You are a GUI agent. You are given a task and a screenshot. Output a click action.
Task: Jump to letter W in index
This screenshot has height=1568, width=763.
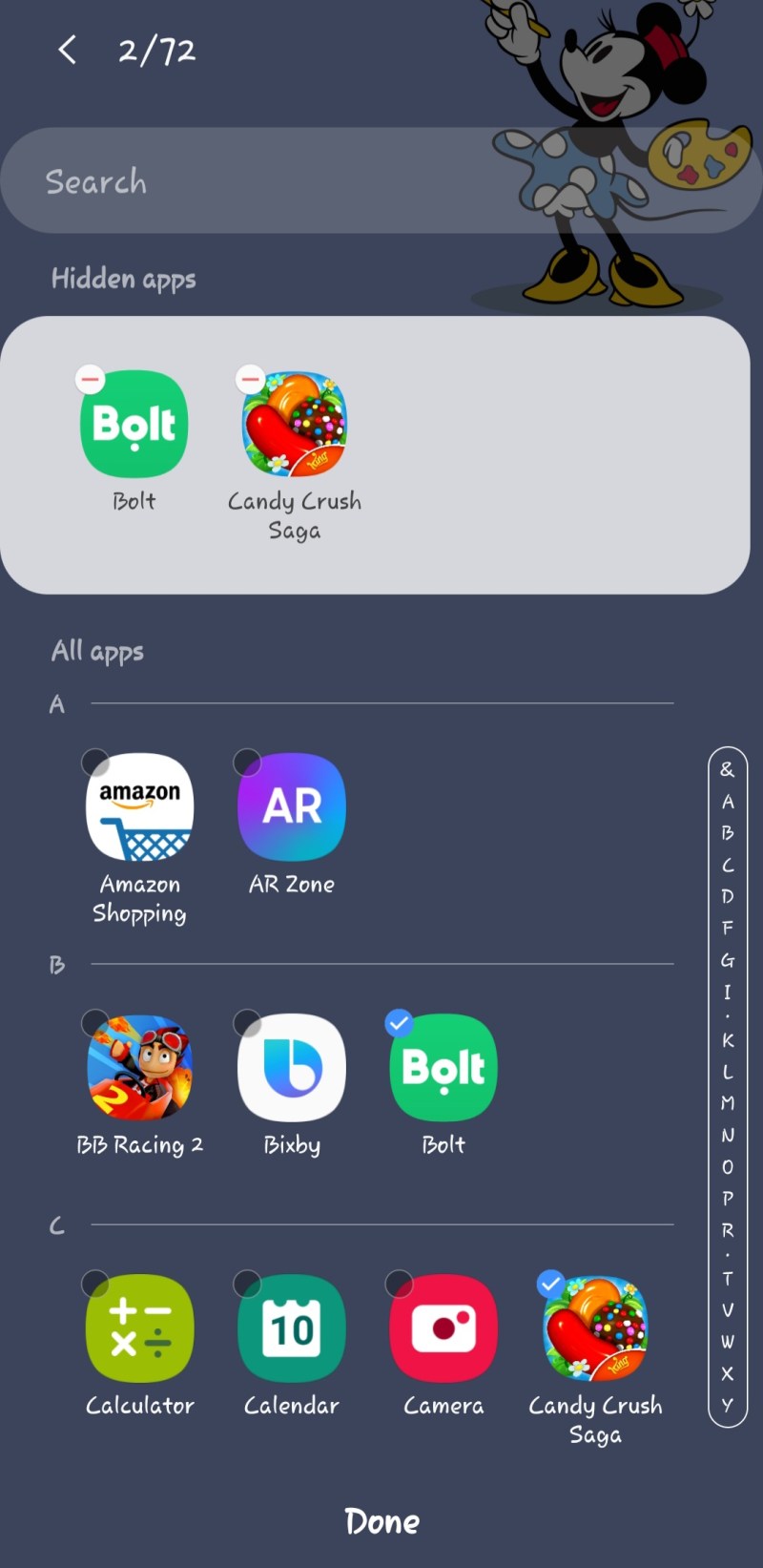pyautogui.click(x=728, y=1342)
